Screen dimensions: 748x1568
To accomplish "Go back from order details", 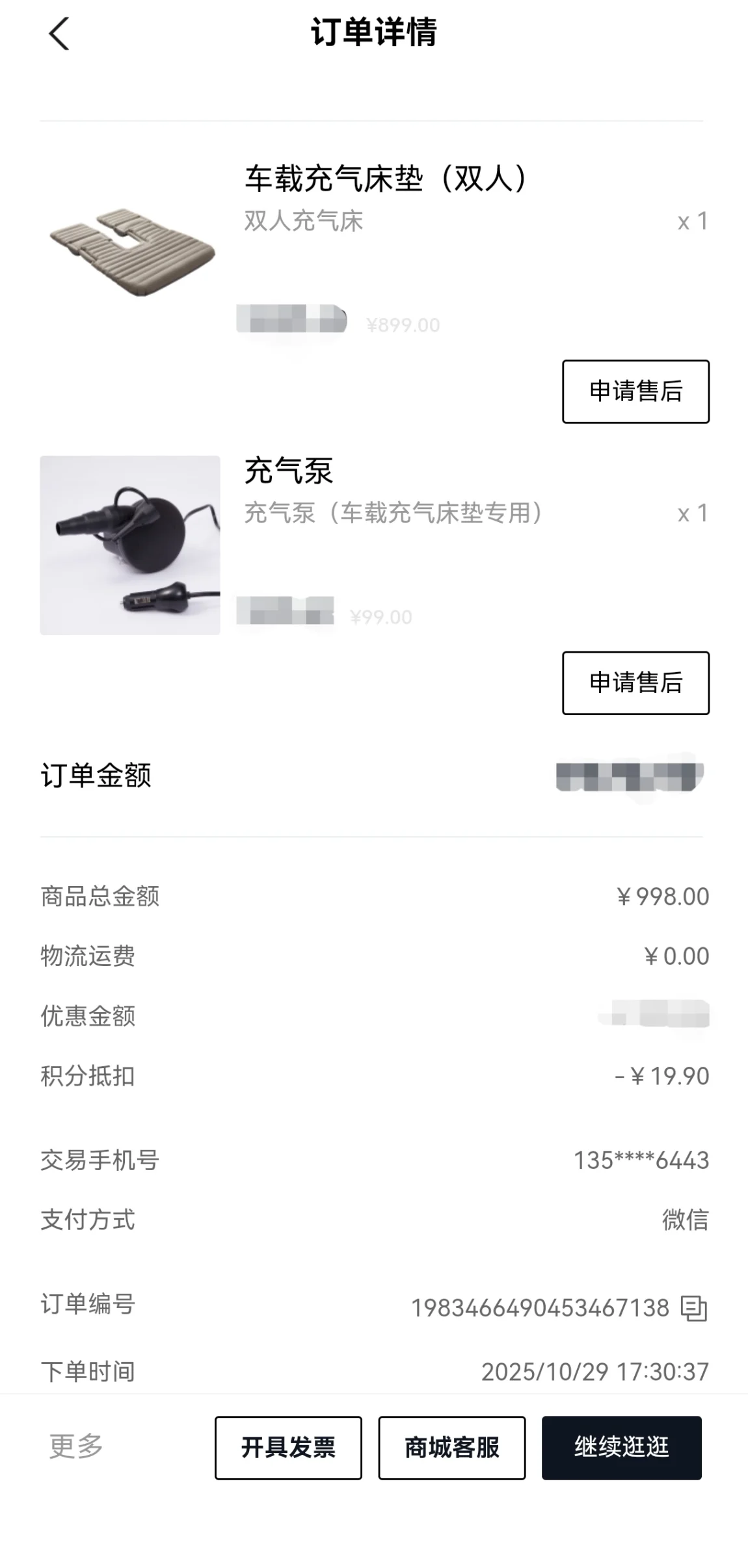I will click(x=59, y=34).
